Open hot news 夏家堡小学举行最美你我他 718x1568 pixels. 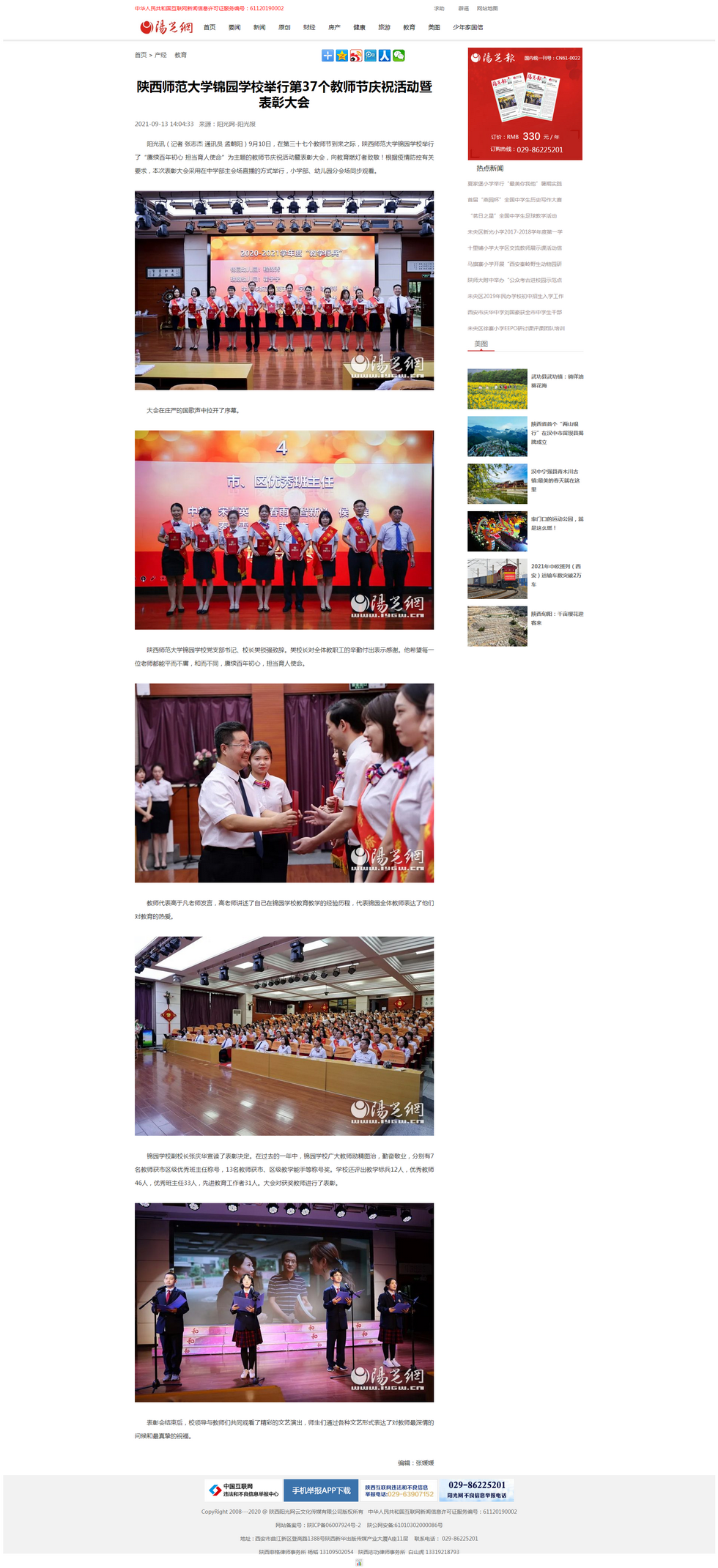click(x=514, y=184)
